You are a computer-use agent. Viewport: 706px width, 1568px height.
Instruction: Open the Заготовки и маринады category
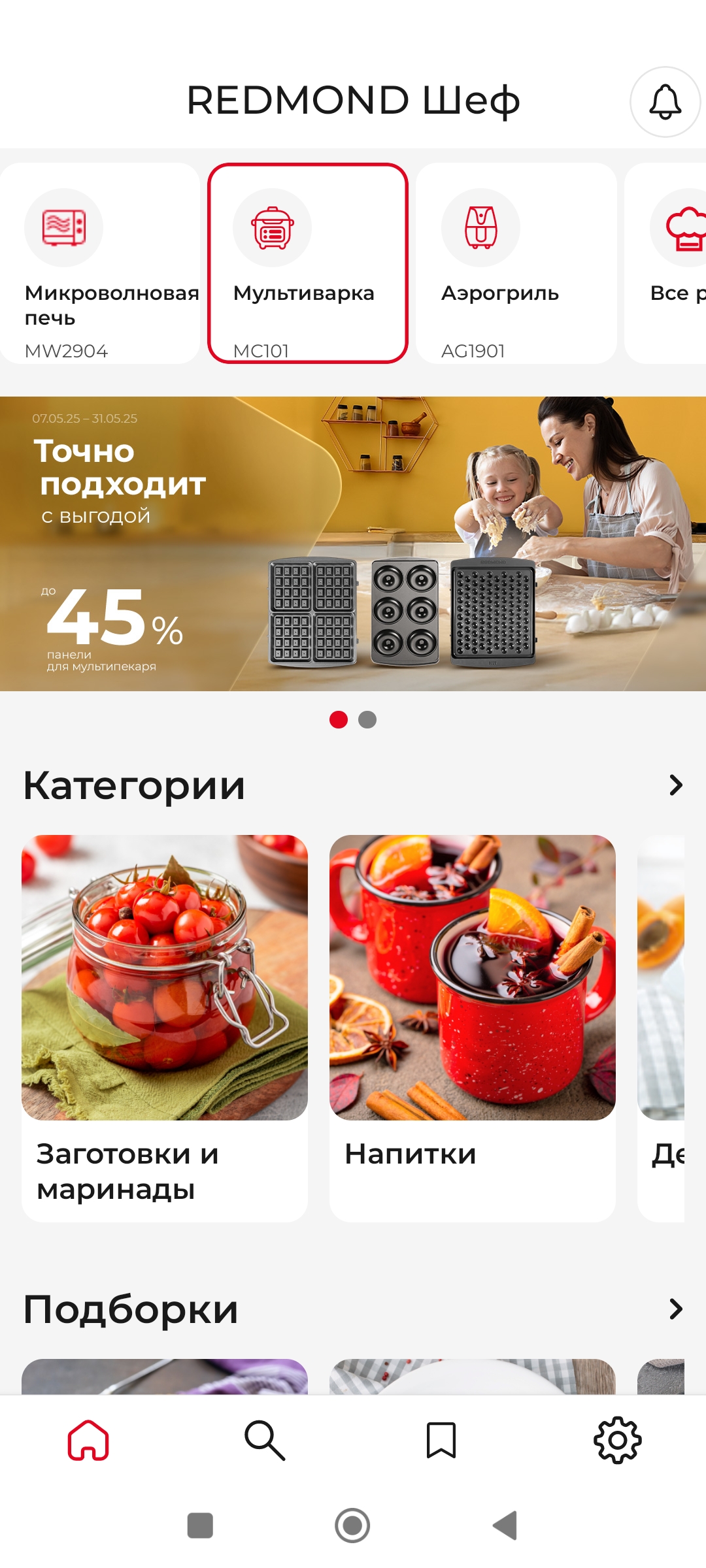click(165, 1028)
